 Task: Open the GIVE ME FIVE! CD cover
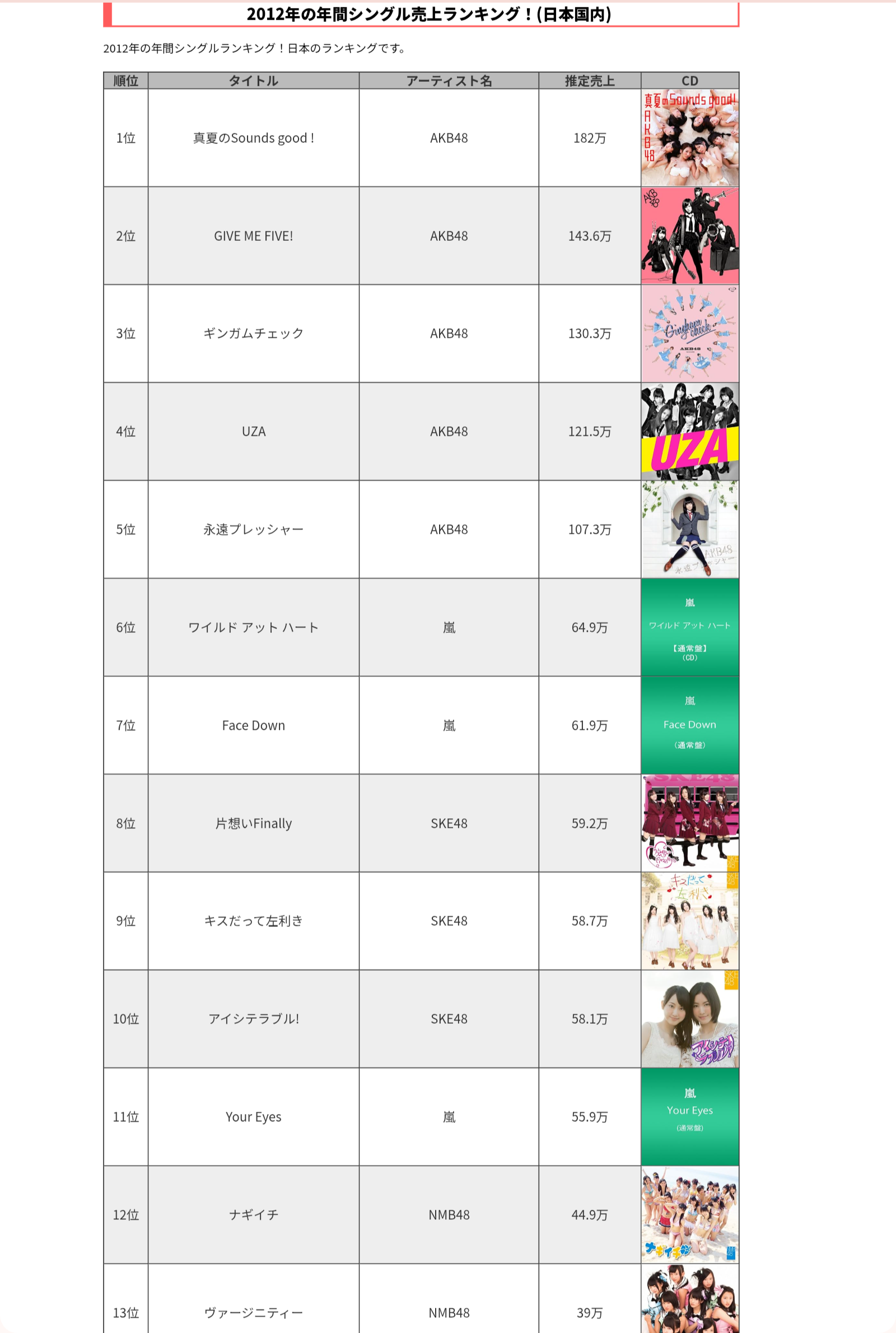click(x=690, y=235)
